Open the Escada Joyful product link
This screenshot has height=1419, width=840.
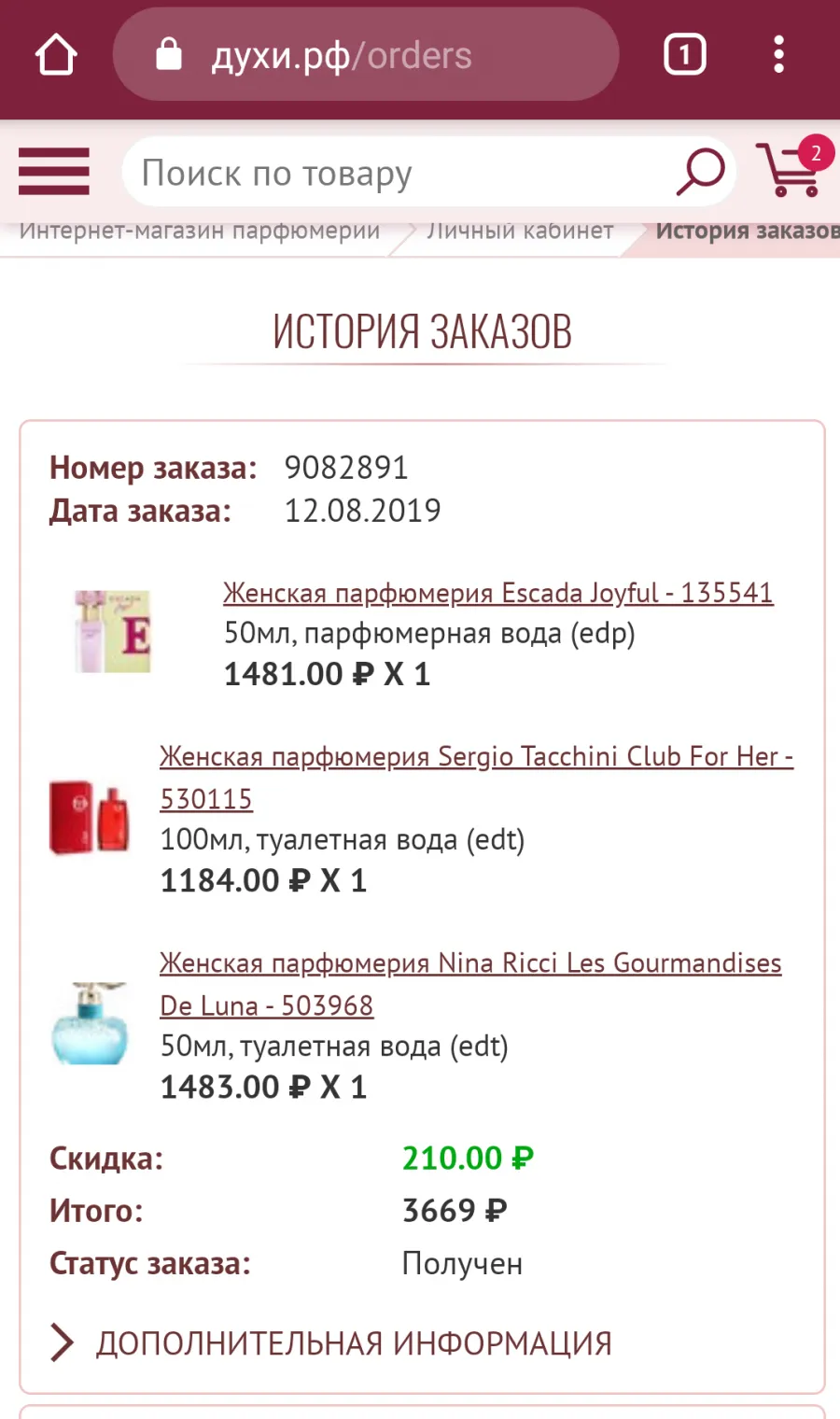498,593
